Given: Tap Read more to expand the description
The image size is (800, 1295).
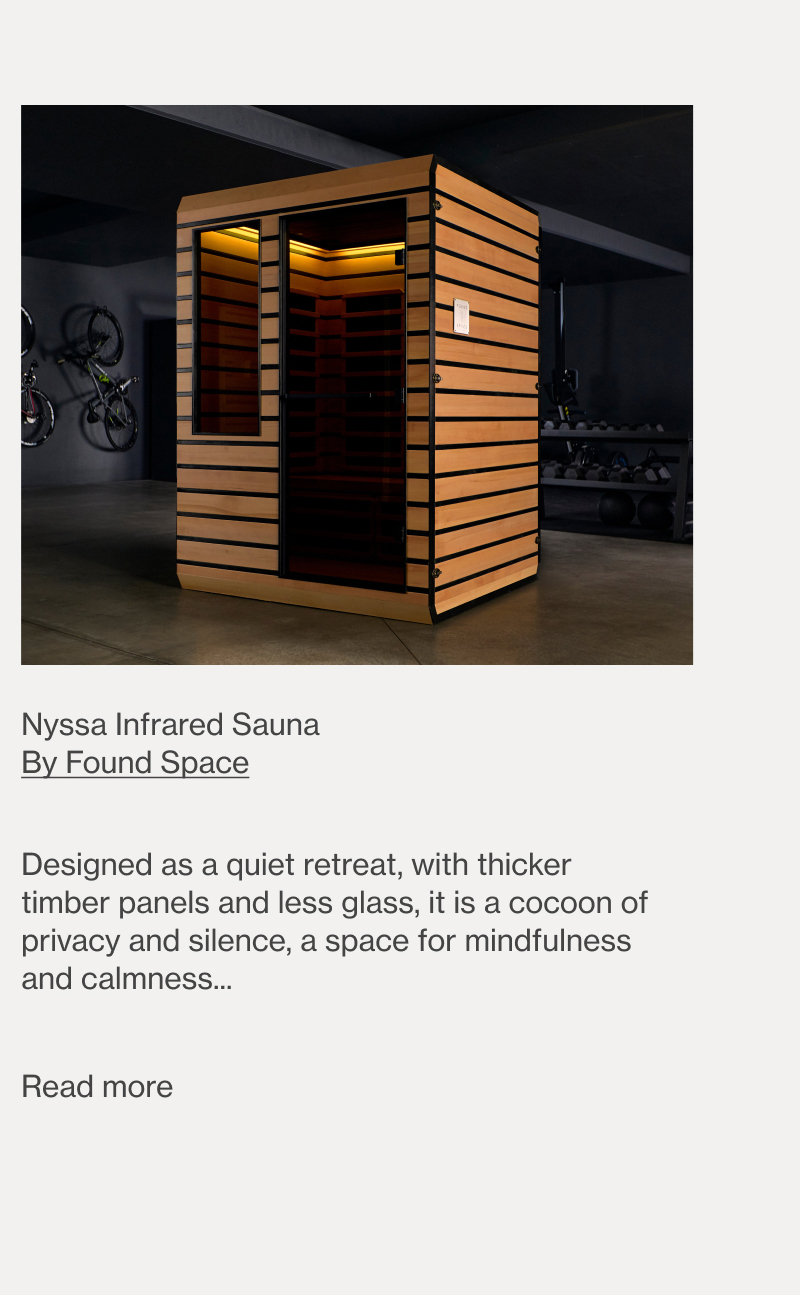Looking at the screenshot, I should pyautogui.click(x=97, y=1086).
